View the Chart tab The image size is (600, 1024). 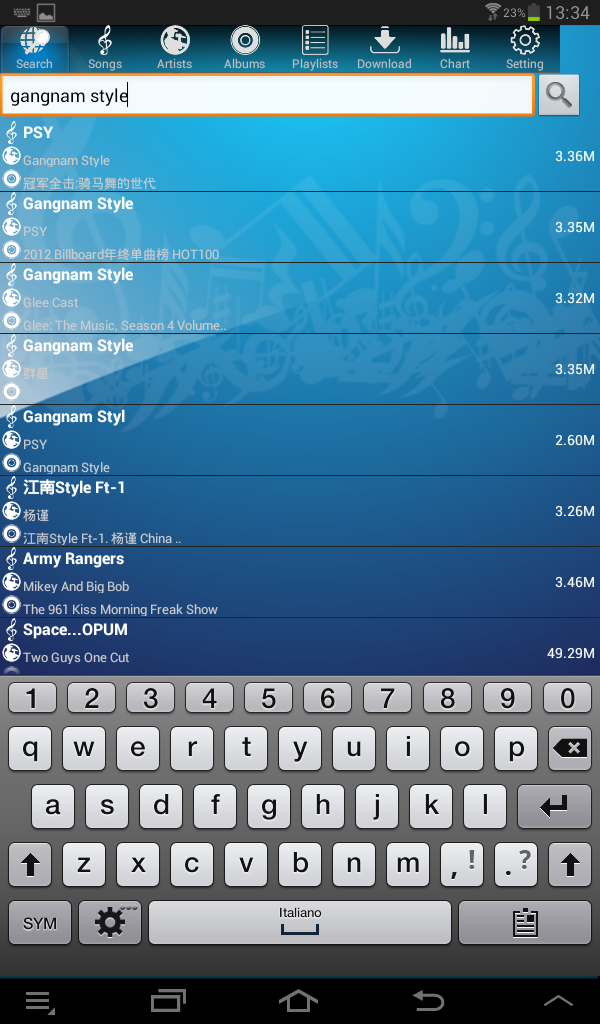click(455, 48)
